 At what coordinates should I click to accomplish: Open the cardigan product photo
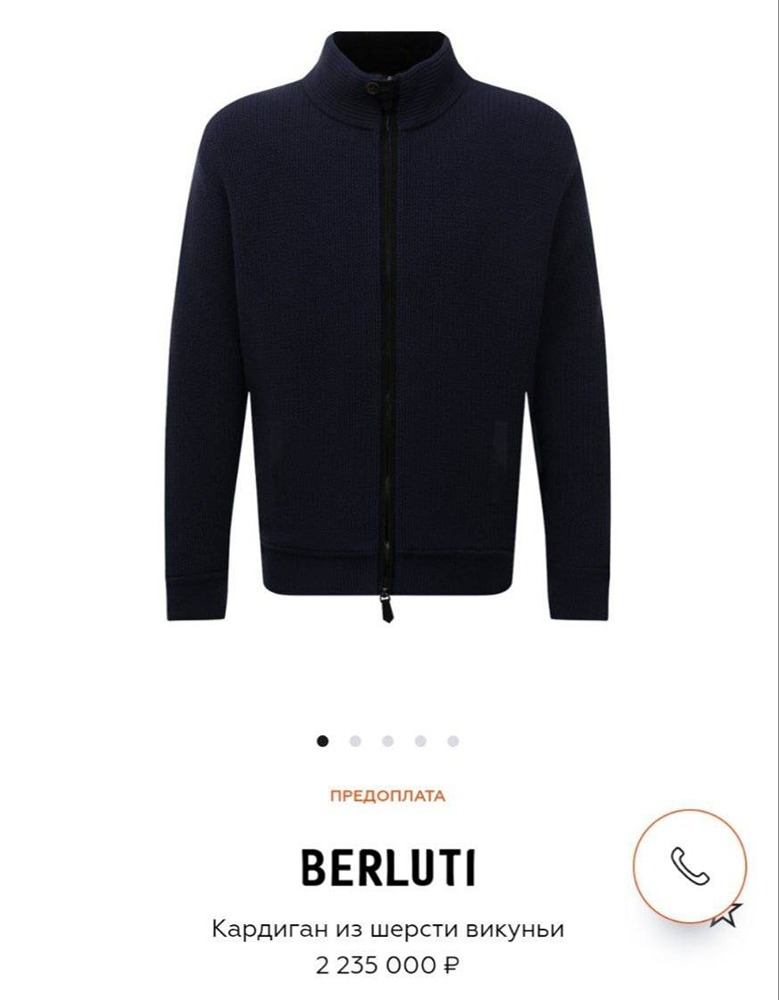pos(388,330)
